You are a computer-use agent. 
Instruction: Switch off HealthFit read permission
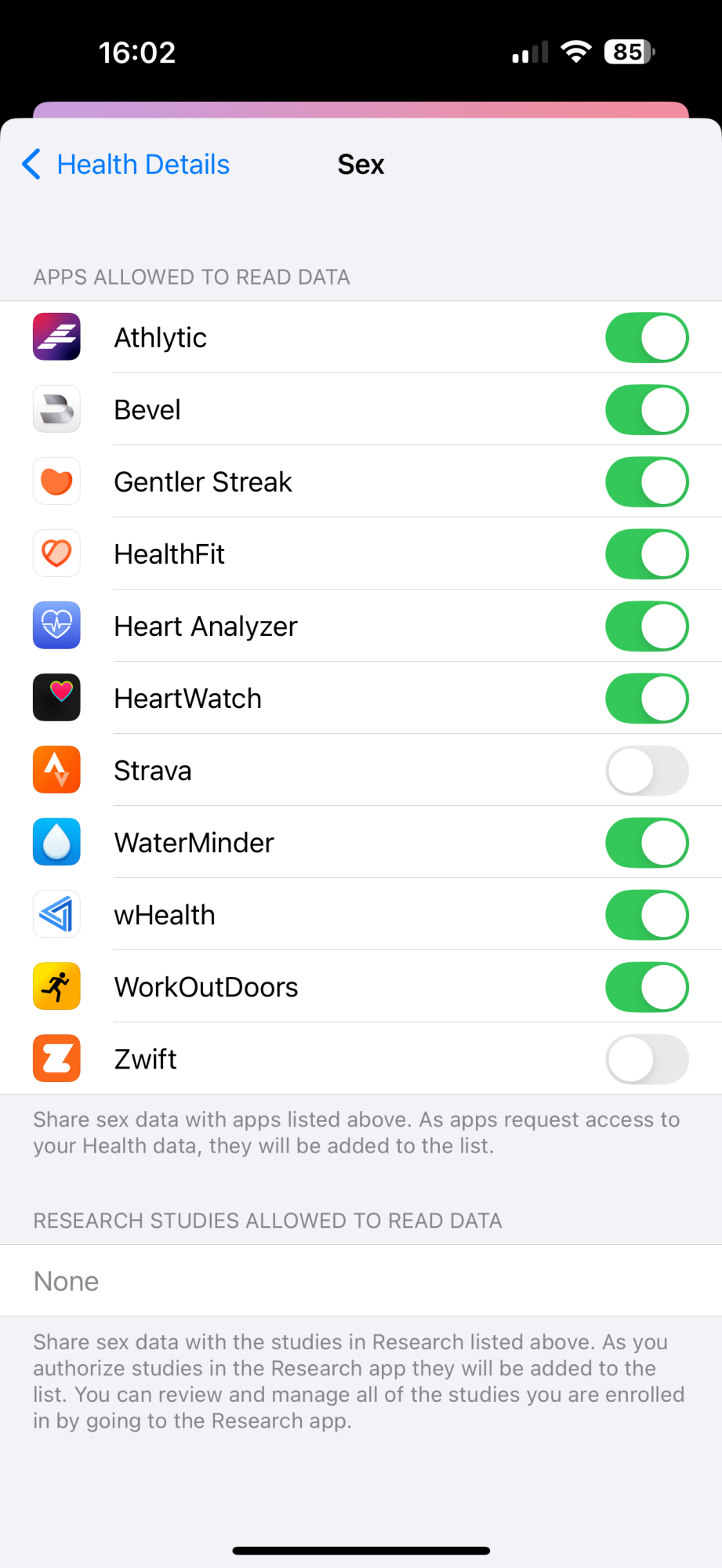tap(647, 554)
